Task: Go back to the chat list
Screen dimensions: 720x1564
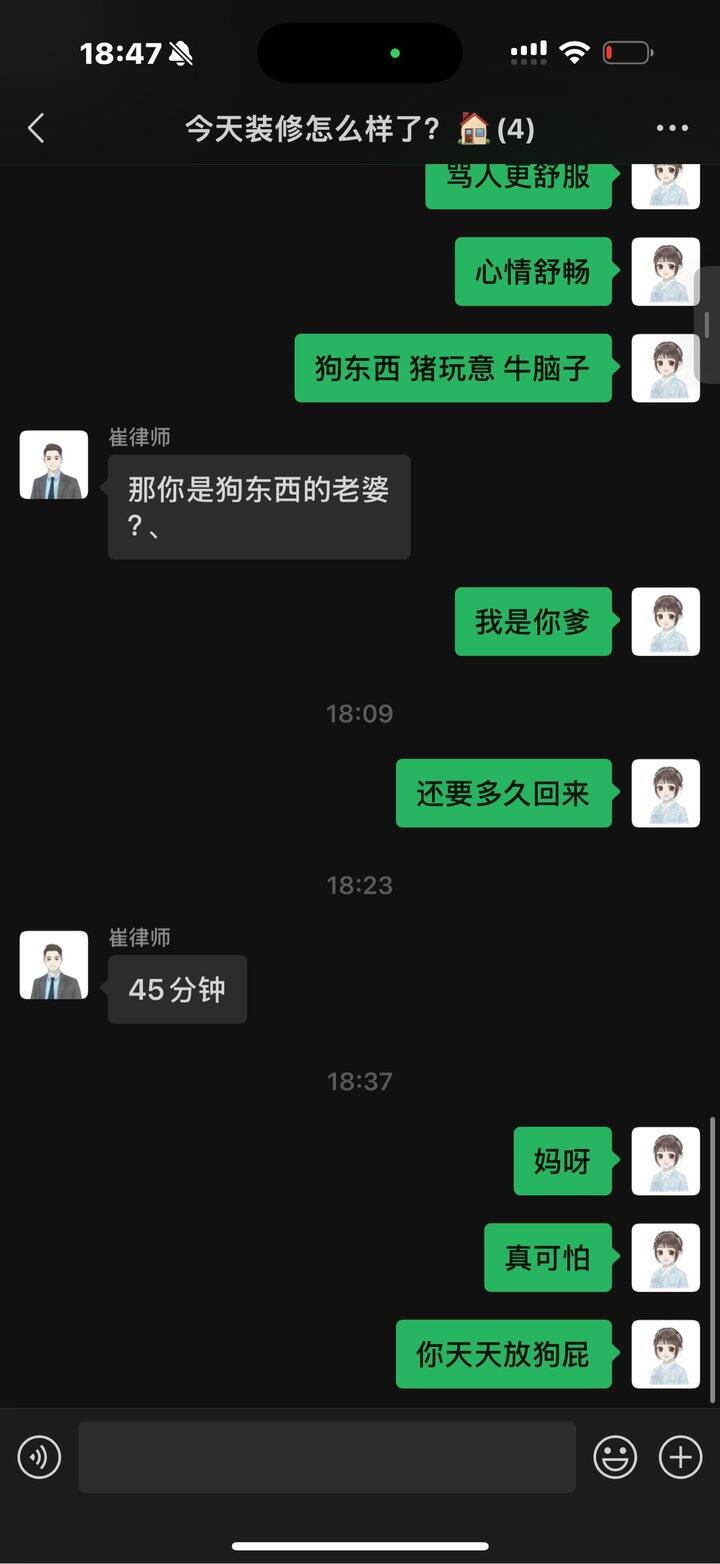Action: pyautogui.click(x=36, y=128)
